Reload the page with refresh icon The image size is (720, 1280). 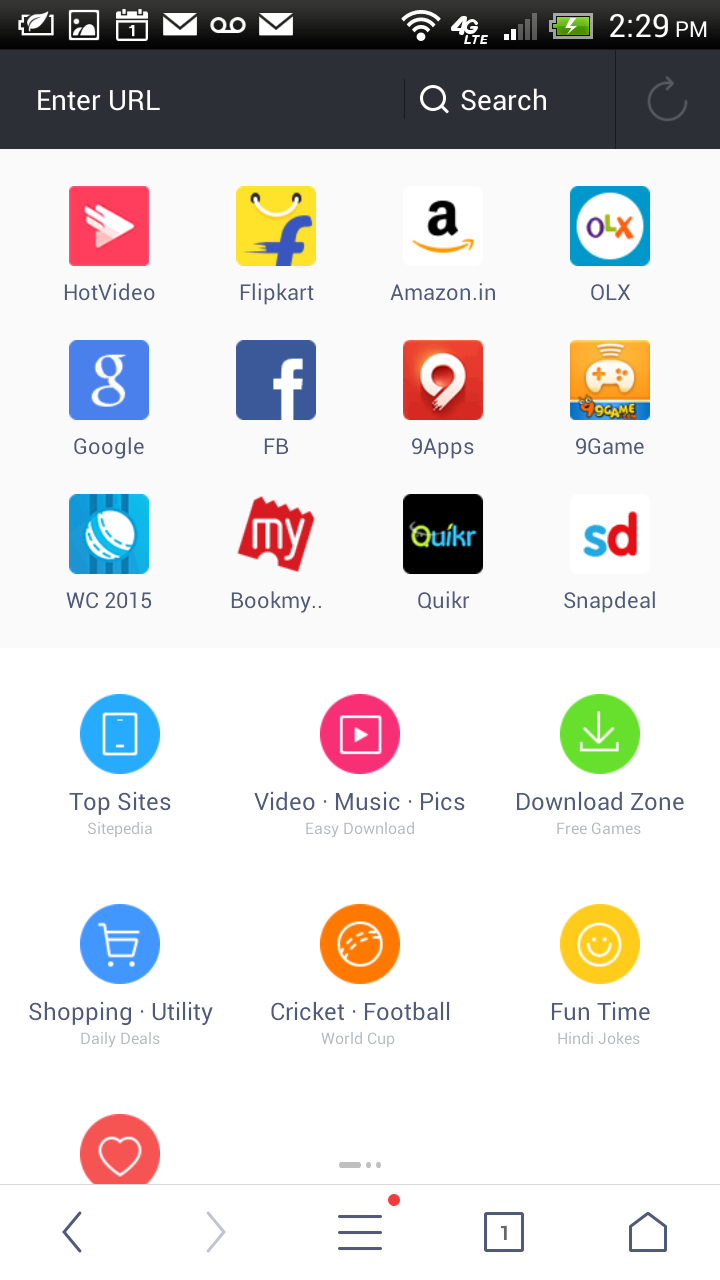click(x=667, y=100)
